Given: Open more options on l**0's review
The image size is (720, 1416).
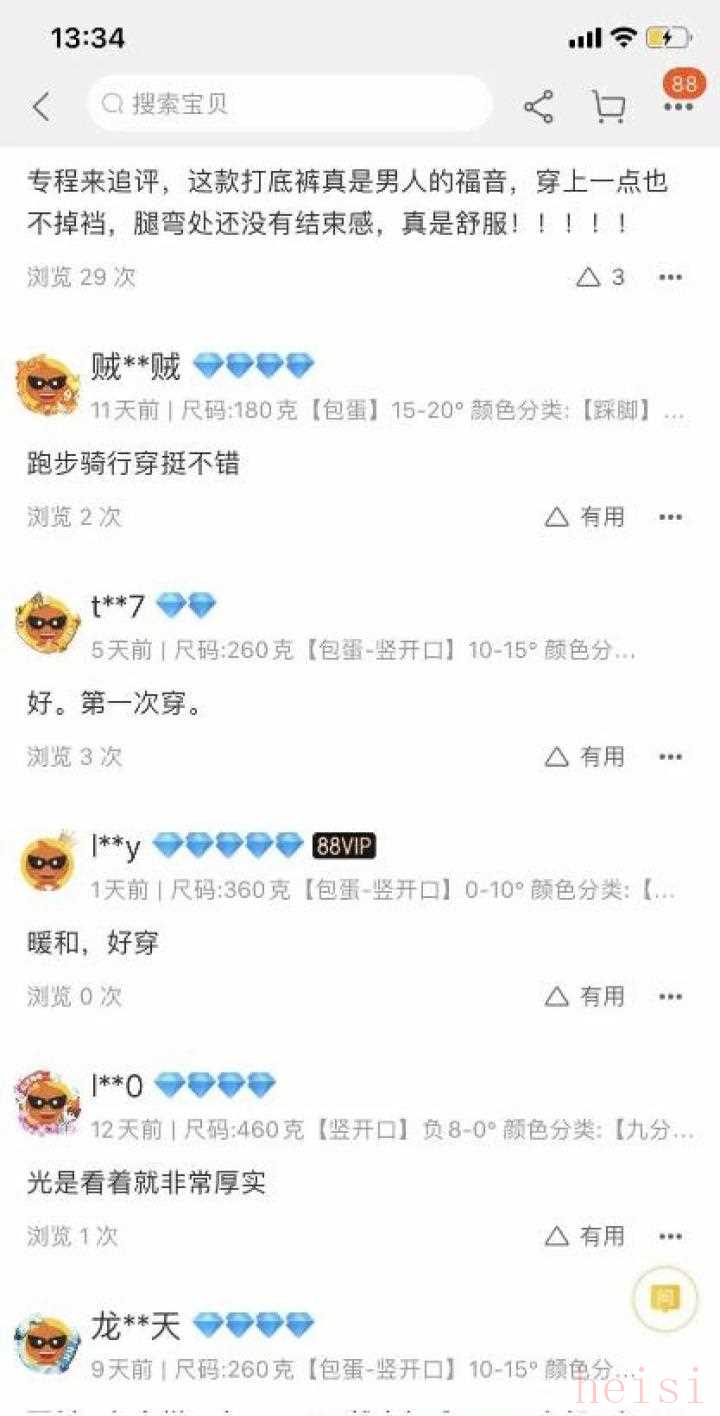Looking at the screenshot, I should (x=670, y=1236).
